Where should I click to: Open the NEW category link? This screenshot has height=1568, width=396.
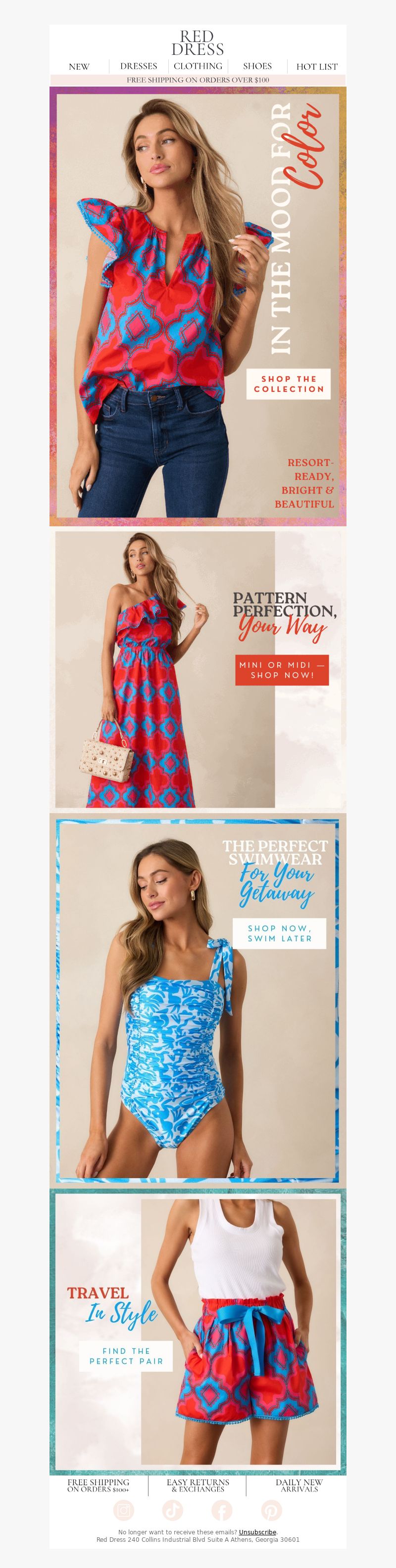[x=79, y=66]
